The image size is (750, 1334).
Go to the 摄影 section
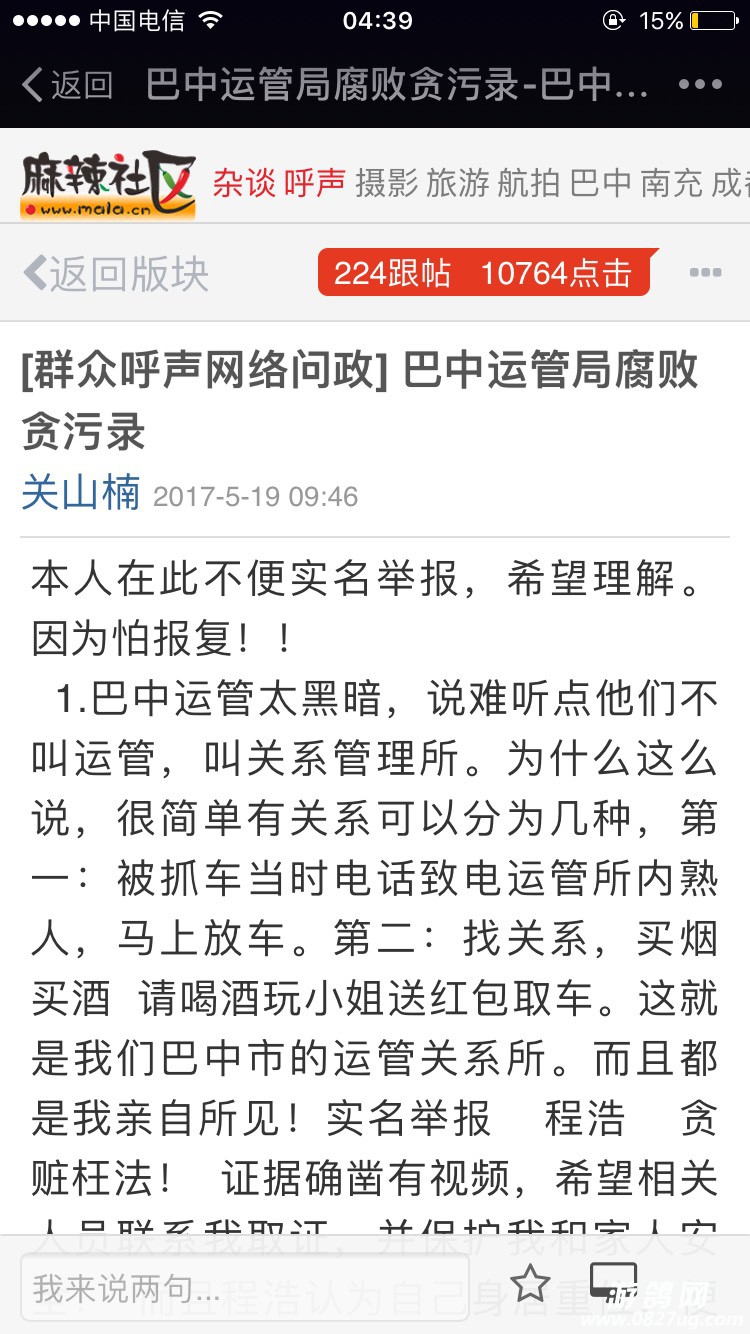click(x=386, y=183)
